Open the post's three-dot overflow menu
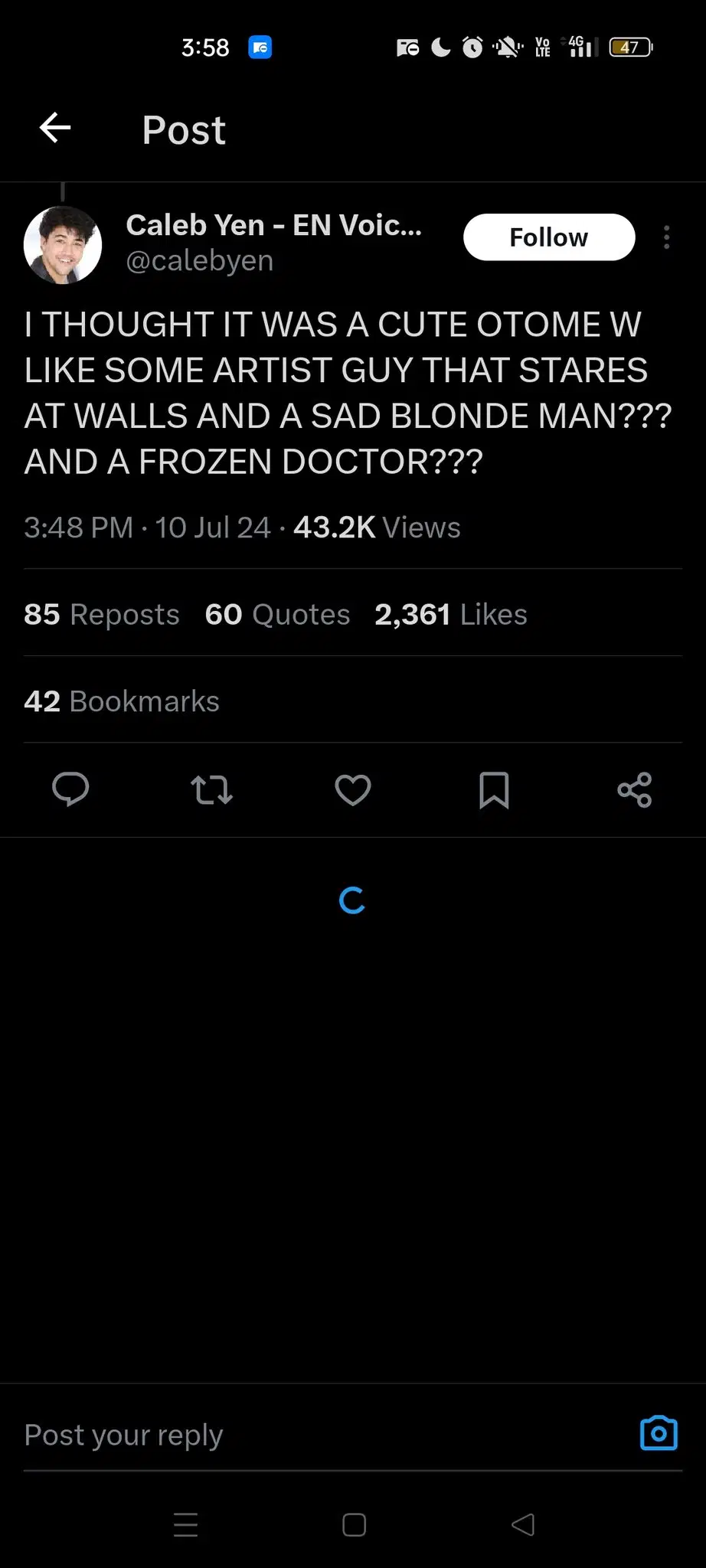This screenshot has height=1568, width=706. [666, 237]
